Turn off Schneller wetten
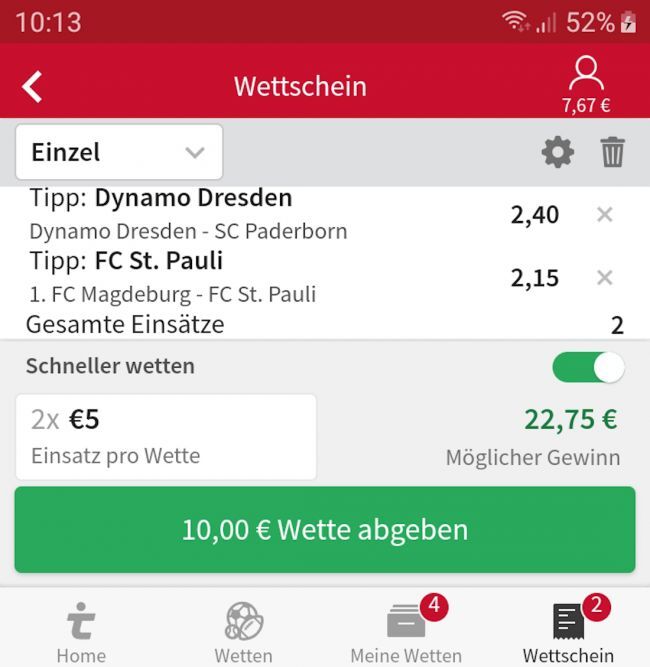 [x=588, y=367]
